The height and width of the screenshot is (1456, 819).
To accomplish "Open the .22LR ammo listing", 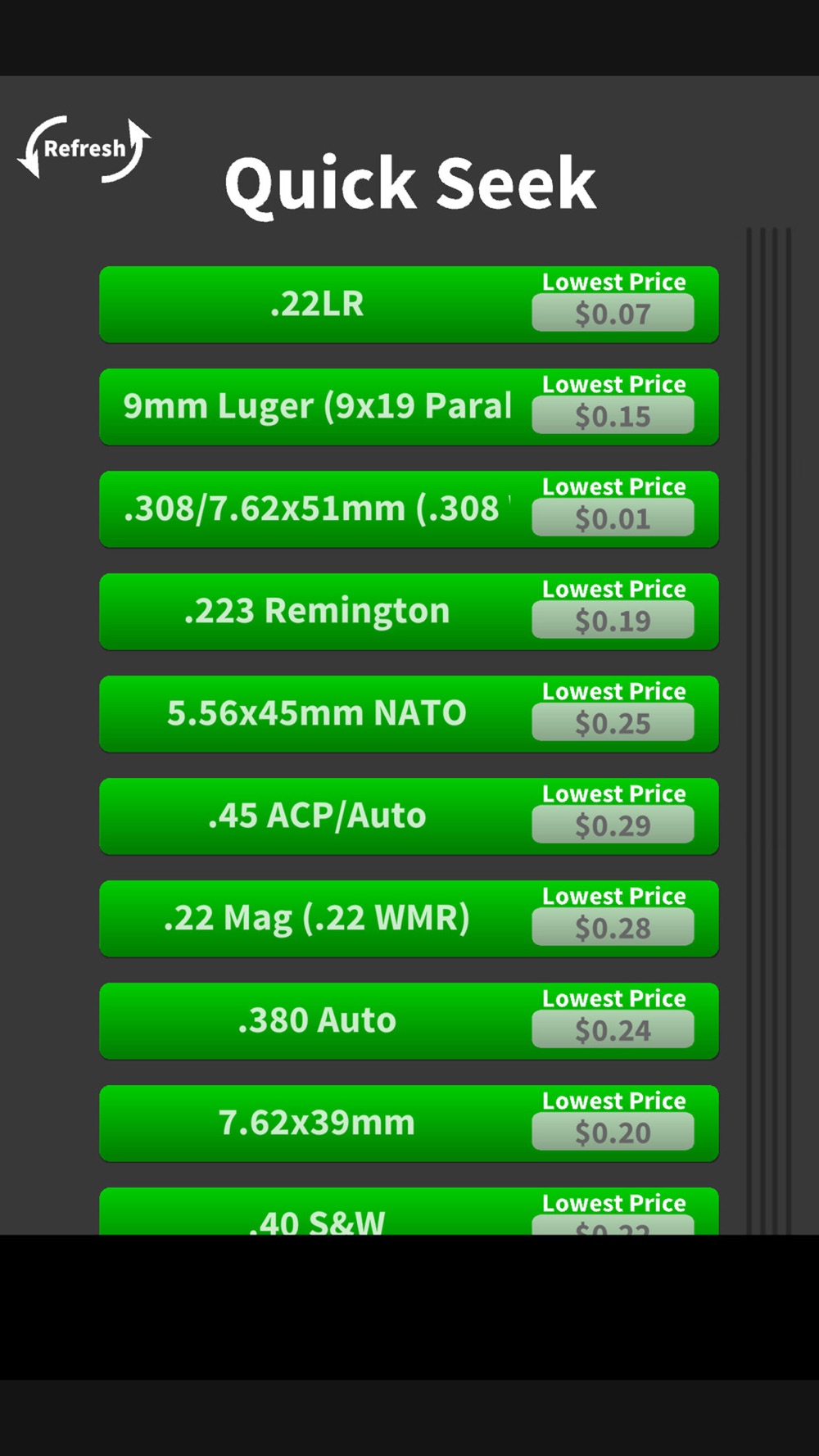I will pyautogui.click(x=409, y=305).
